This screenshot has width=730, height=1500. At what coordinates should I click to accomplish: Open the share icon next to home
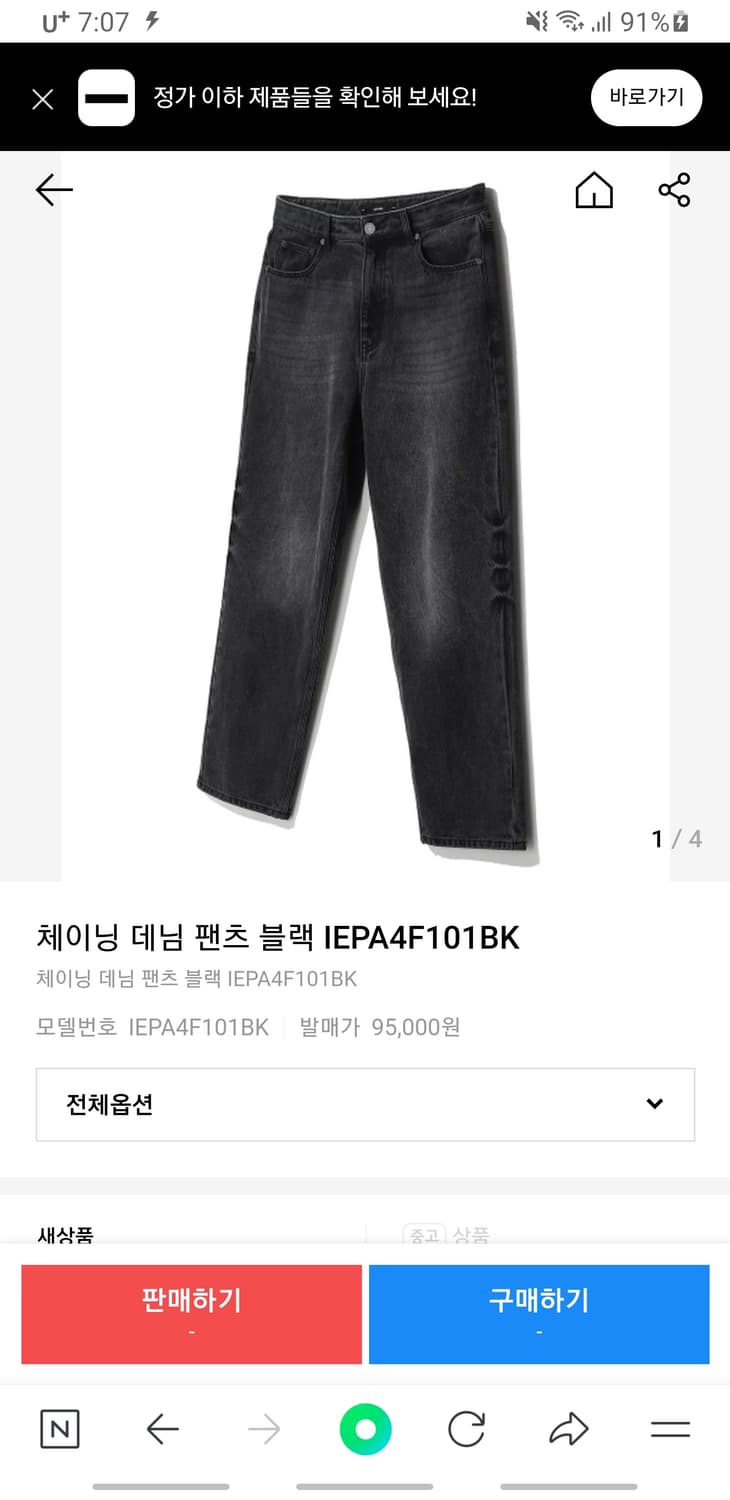676,190
